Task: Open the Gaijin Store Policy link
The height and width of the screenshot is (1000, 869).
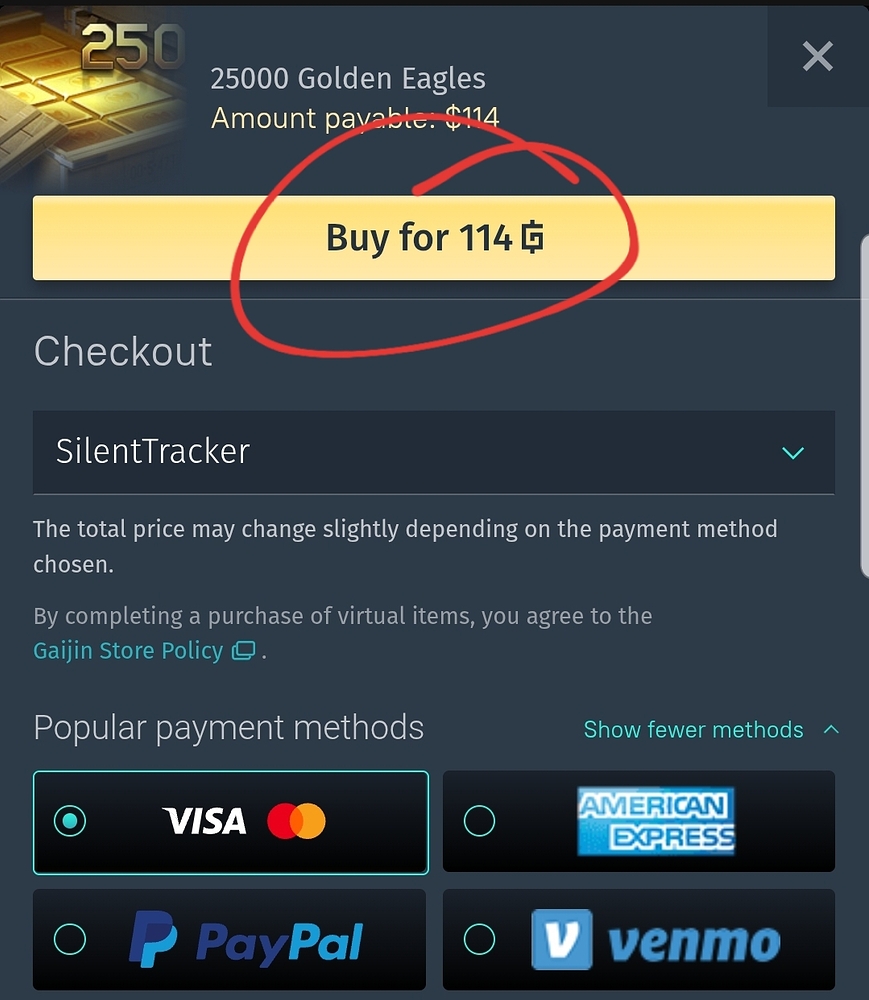Action: [129, 651]
